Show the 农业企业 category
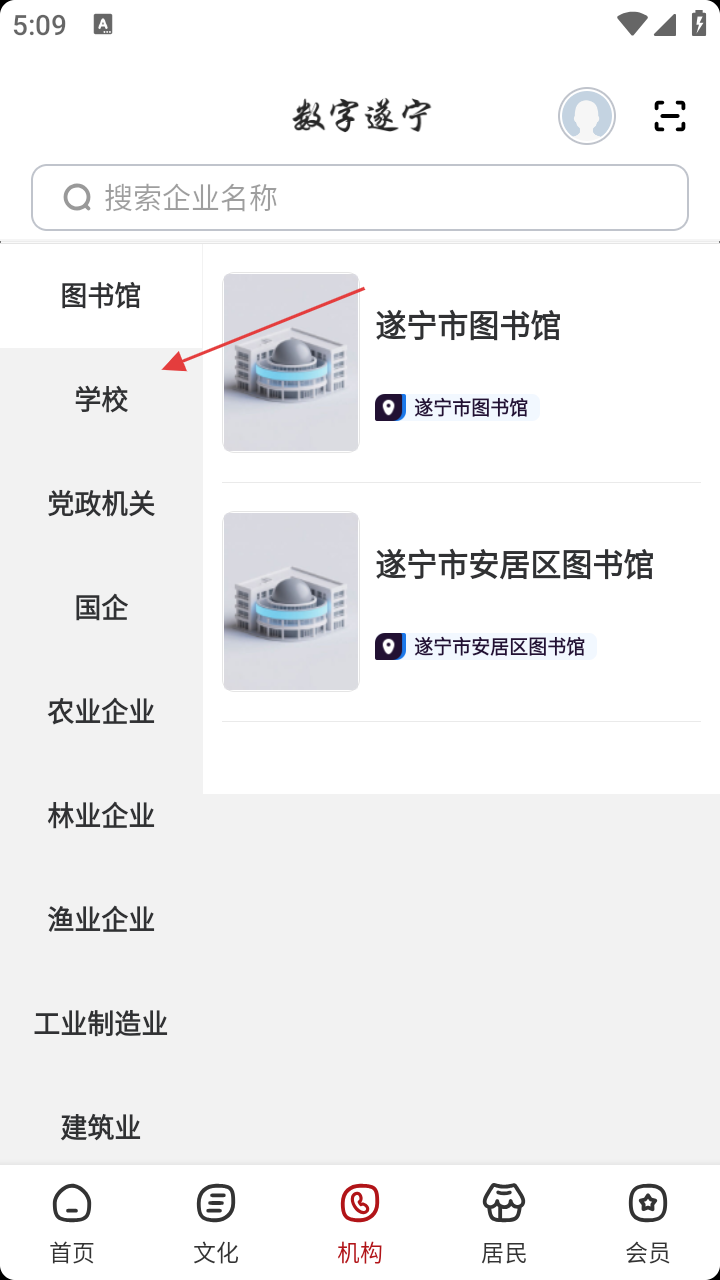 [101, 712]
